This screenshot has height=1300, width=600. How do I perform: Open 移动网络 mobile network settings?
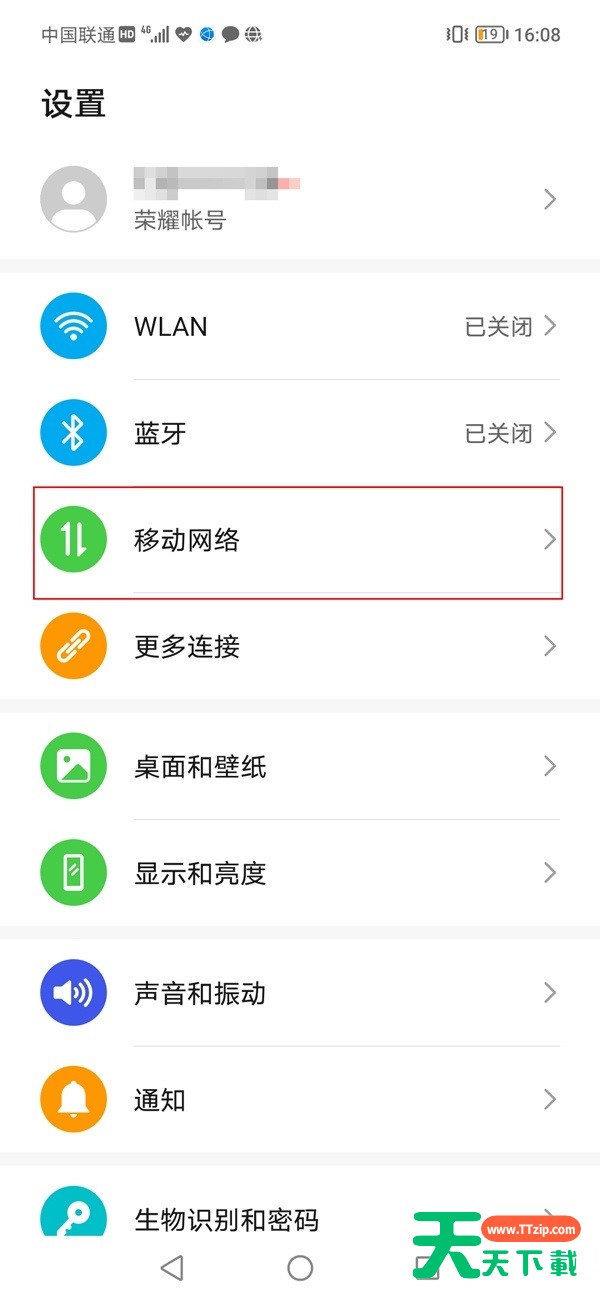pyautogui.click(x=300, y=540)
